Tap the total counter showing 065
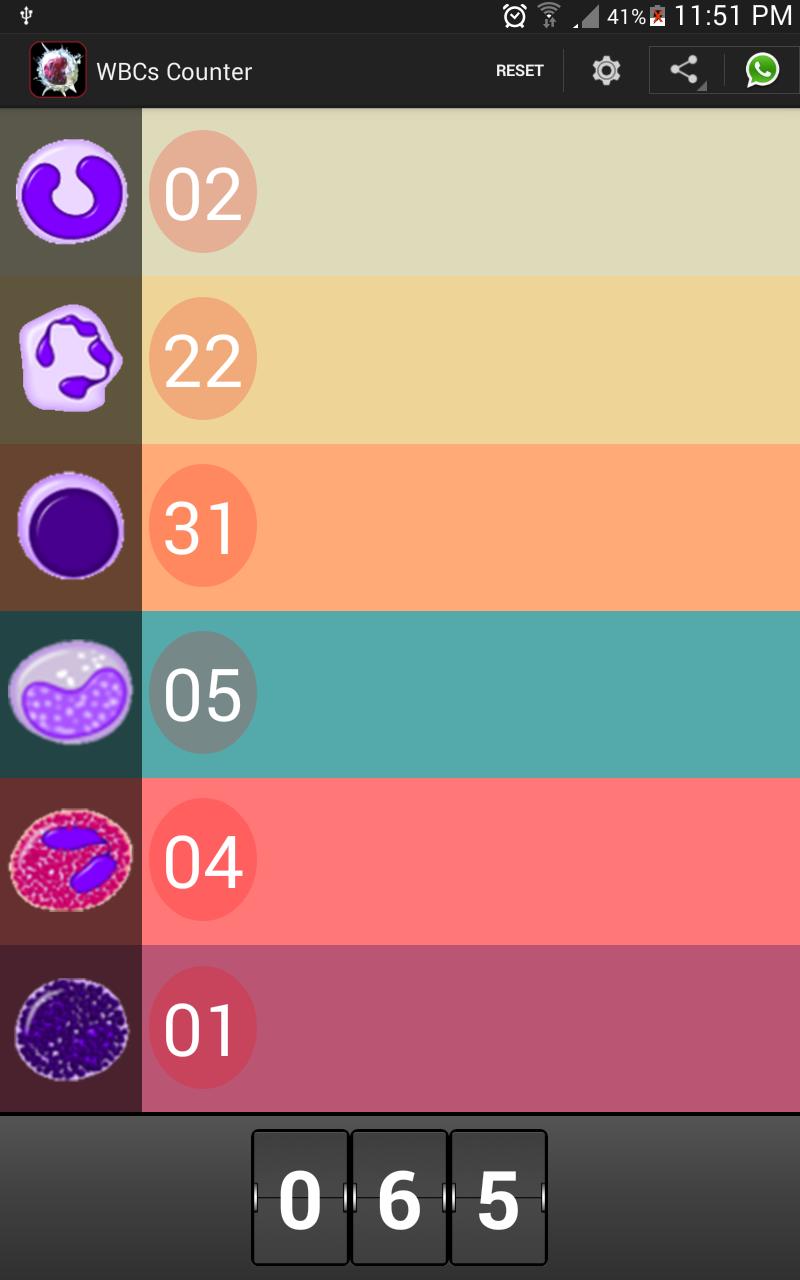800x1280 pixels. tap(399, 1197)
